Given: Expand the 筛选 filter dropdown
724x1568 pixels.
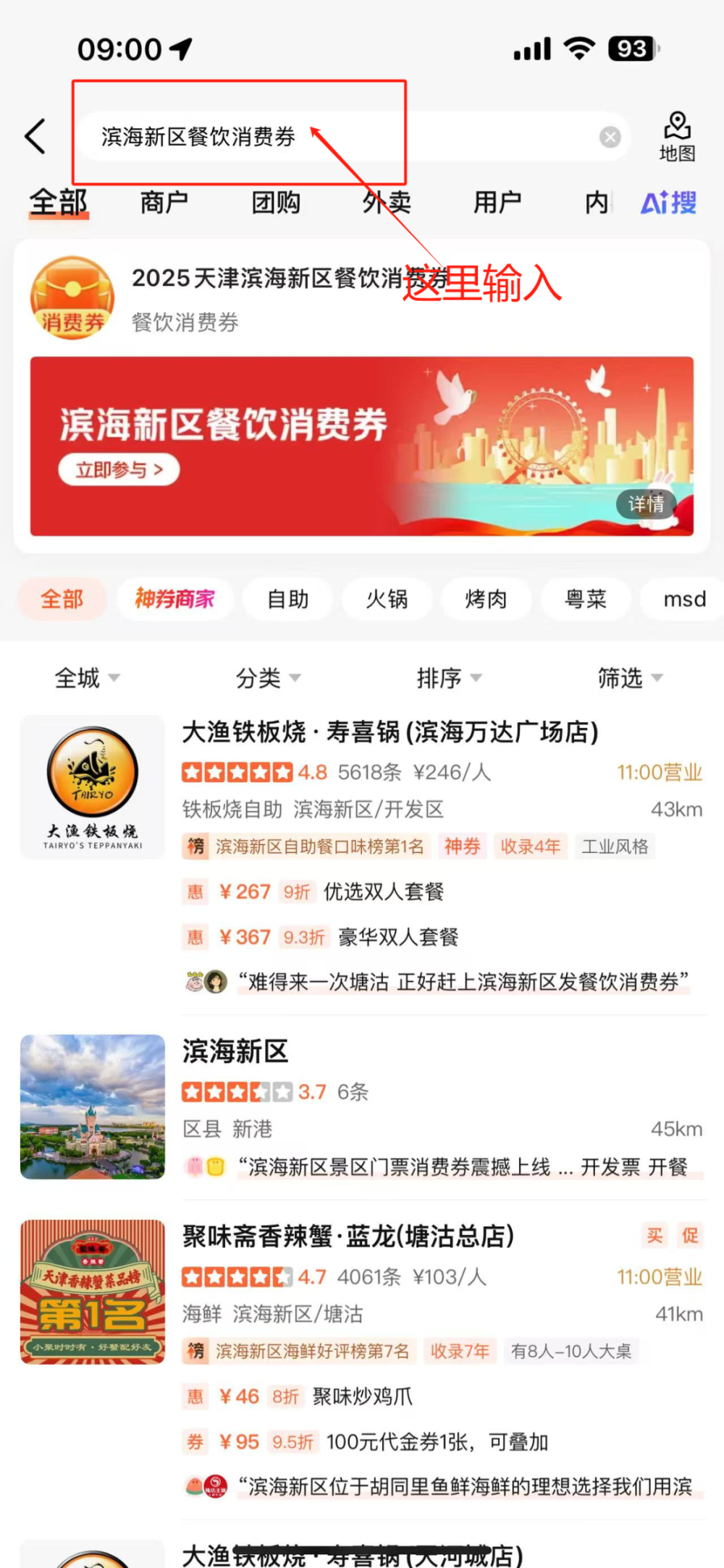Looking at the screenshot, I should click(628, 678).
